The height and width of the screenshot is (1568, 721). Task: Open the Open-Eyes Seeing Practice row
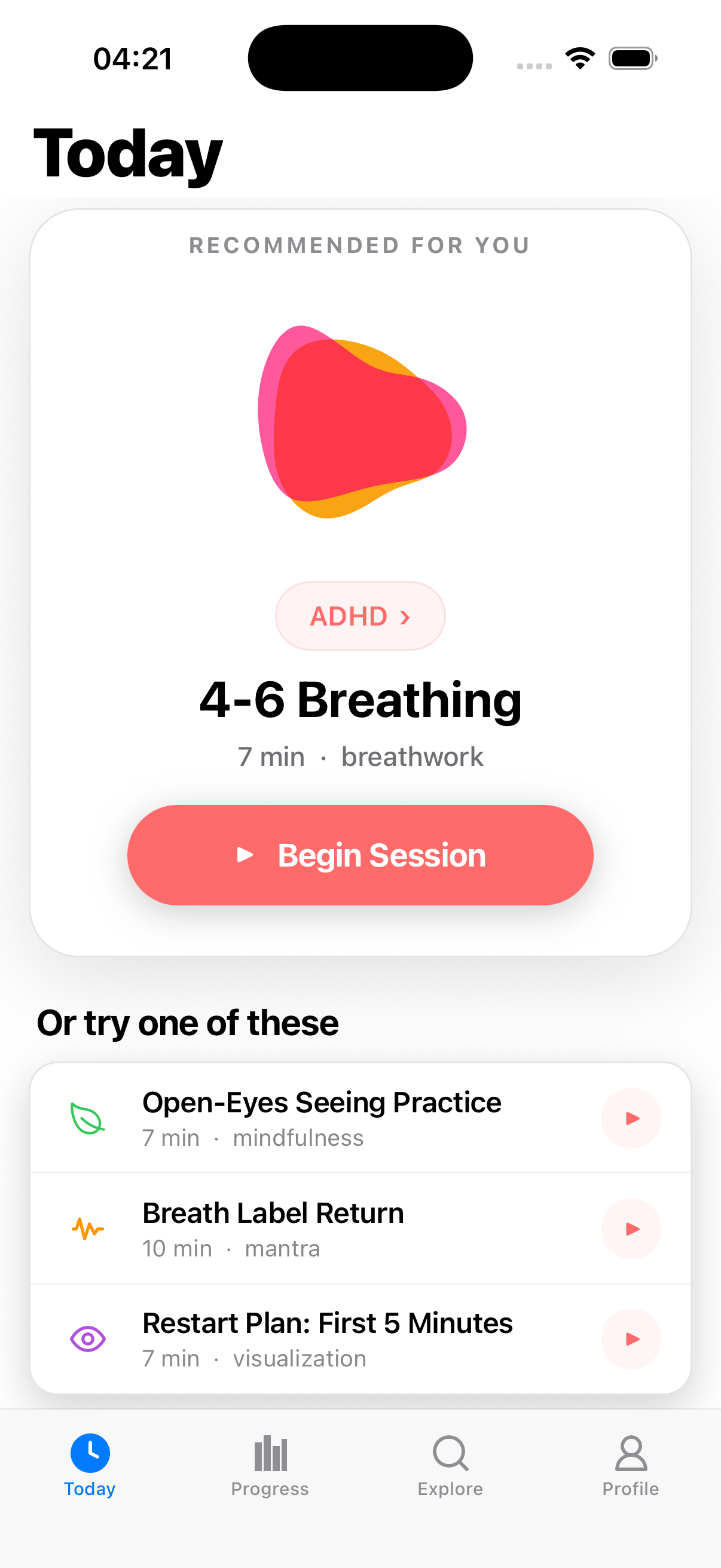pyautogui.click(x=321, y=1118)
